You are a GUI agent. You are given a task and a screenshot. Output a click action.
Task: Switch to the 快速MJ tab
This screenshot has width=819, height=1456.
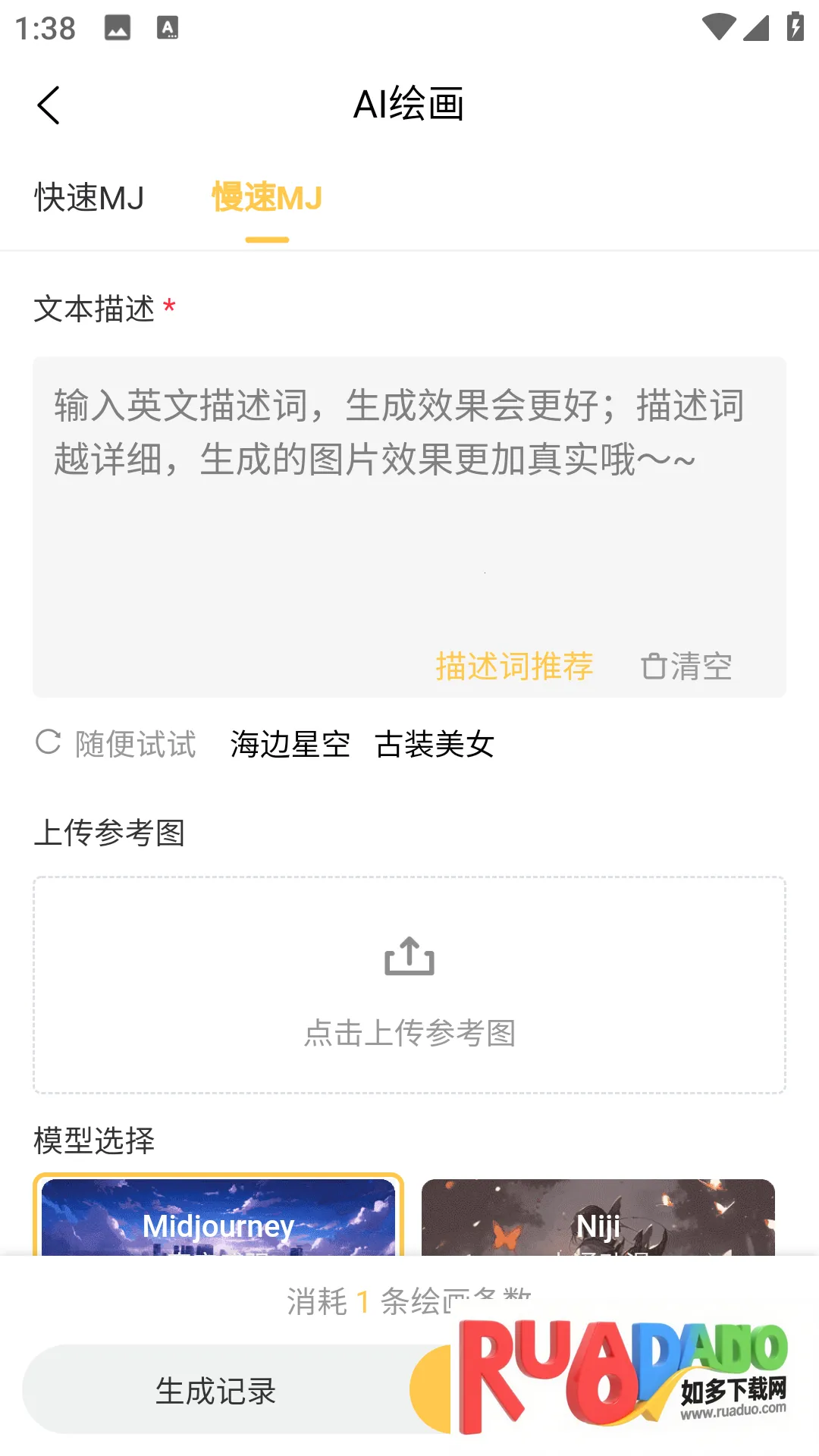89,198
